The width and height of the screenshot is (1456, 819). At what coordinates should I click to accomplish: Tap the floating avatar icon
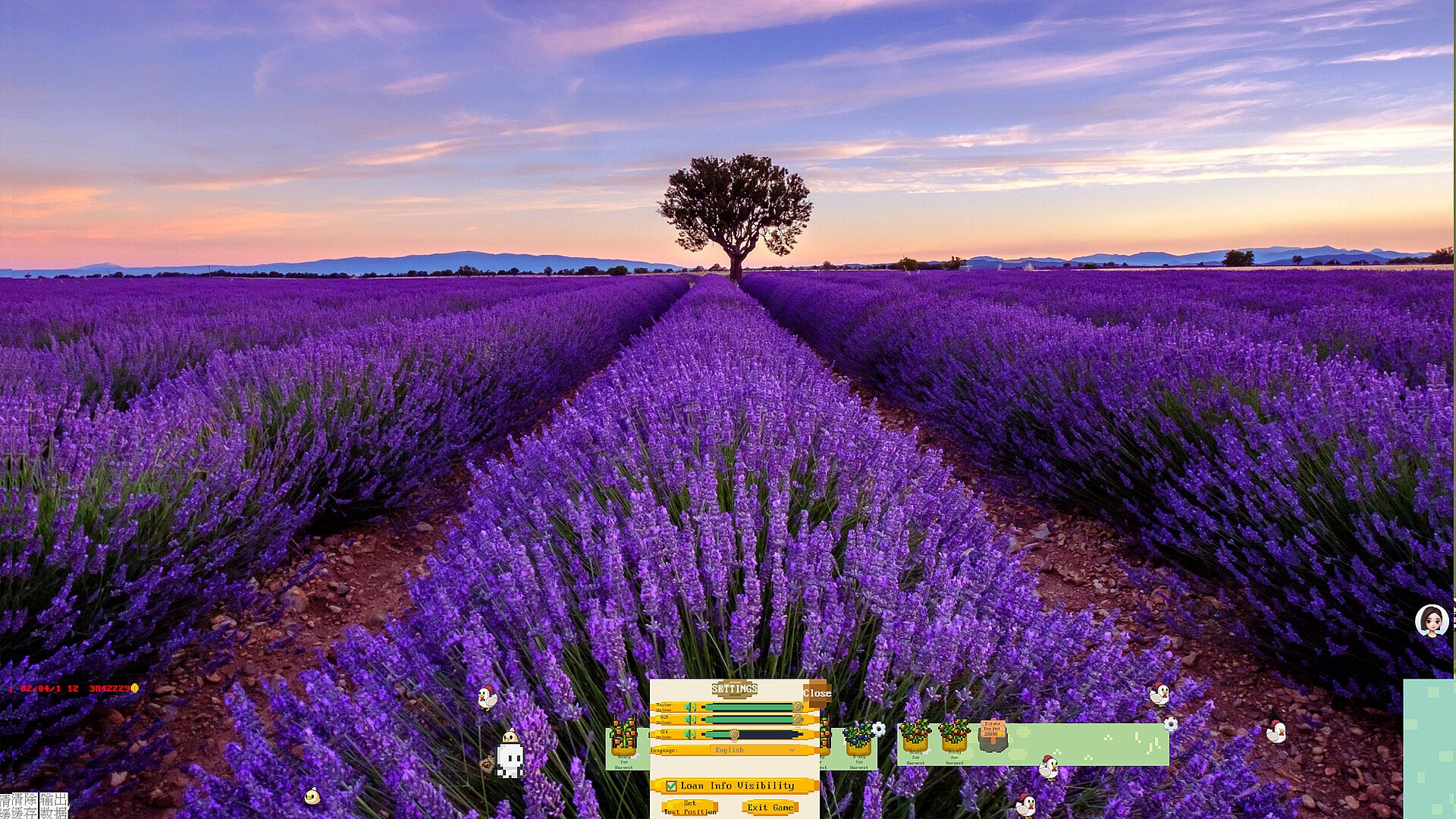1432,621
